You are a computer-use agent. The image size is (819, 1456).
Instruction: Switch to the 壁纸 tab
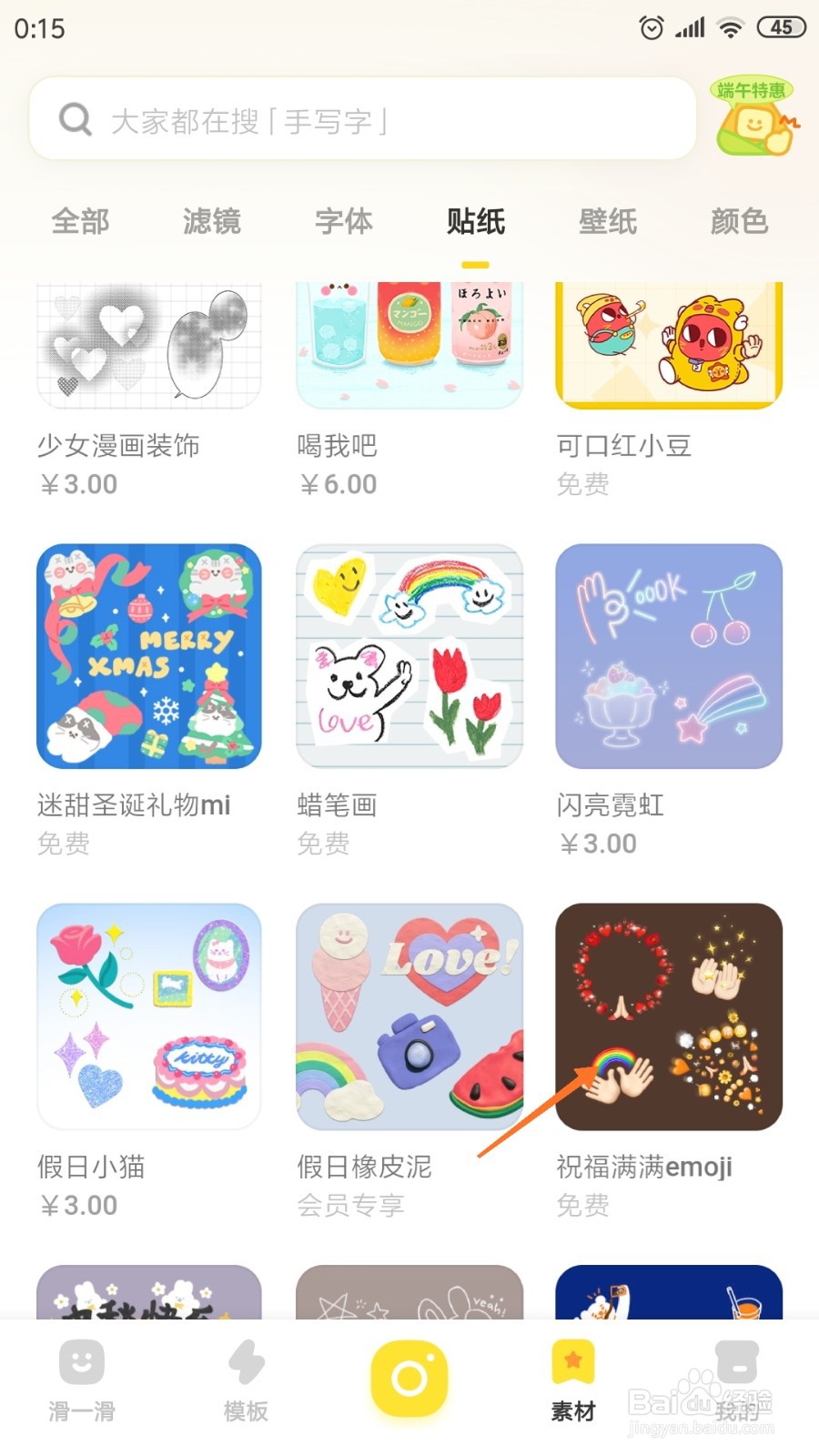point(607,221)
